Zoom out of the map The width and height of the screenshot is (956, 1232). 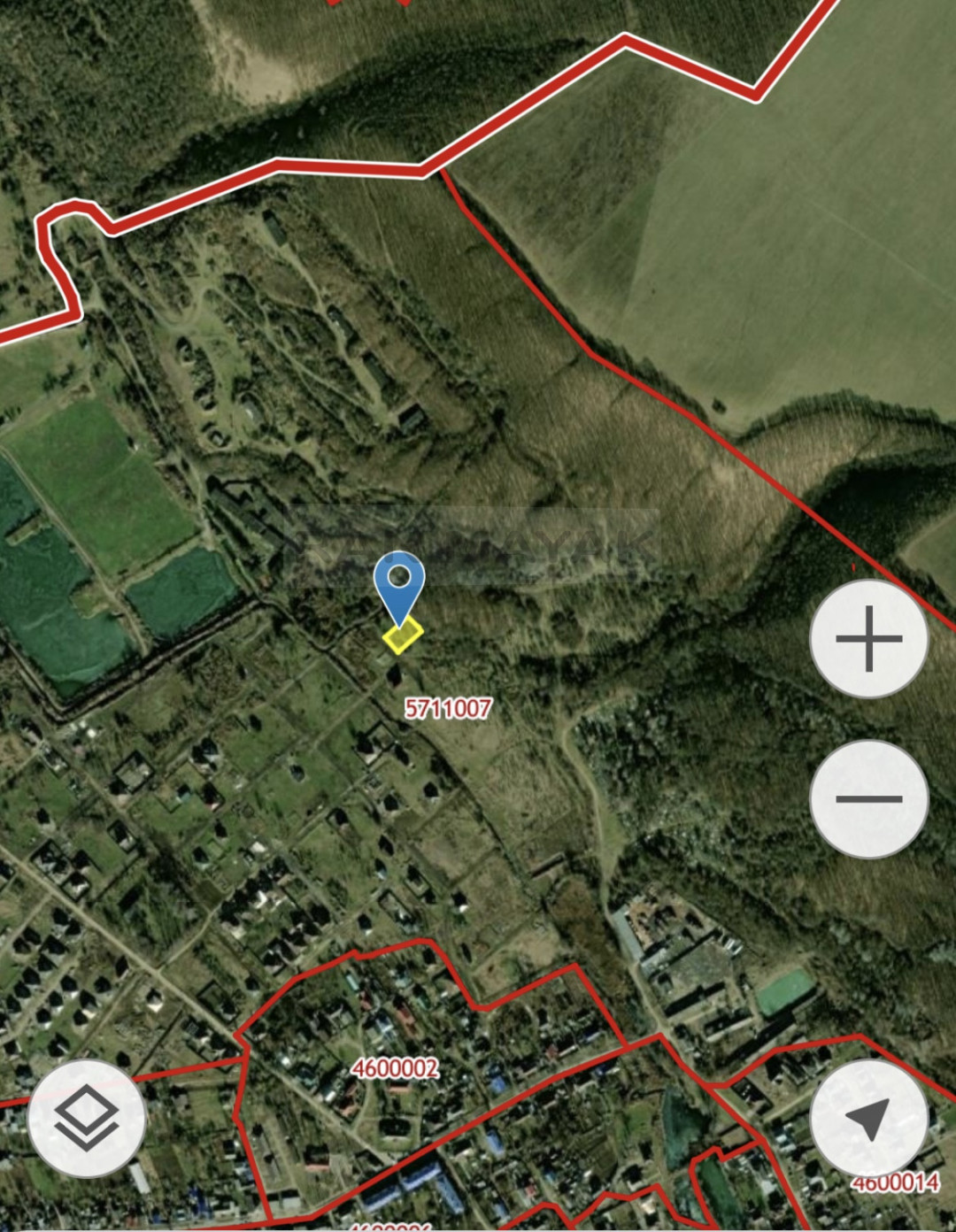point(868,799)
